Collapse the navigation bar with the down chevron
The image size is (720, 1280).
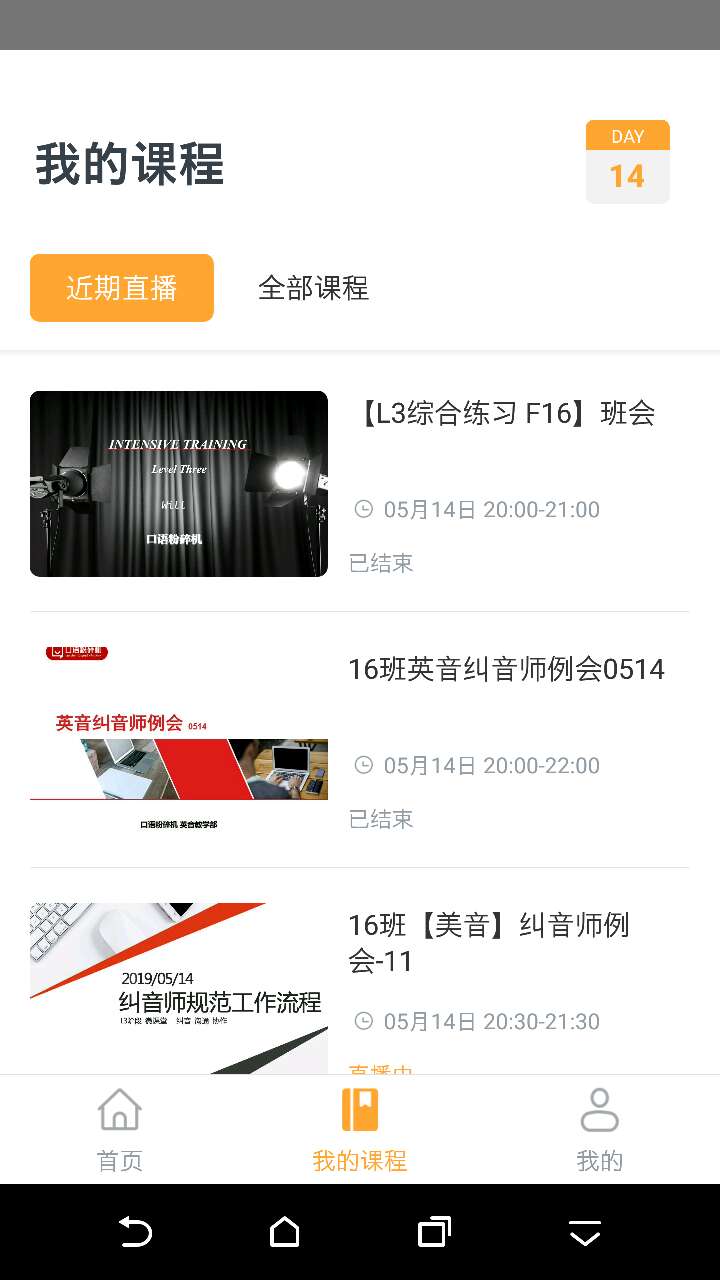[x=583, y=1231]
